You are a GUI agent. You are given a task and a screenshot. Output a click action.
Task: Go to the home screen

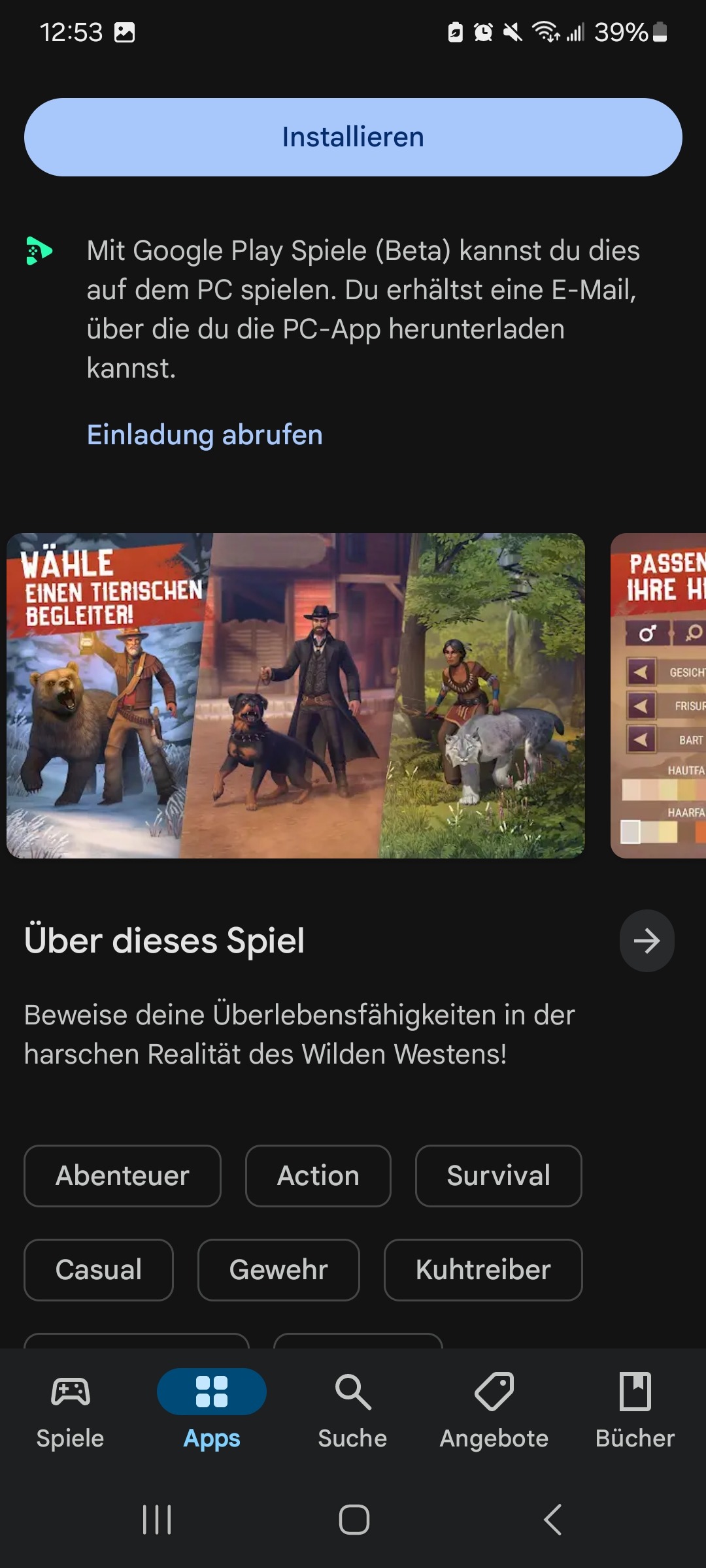click(354, 1520)
